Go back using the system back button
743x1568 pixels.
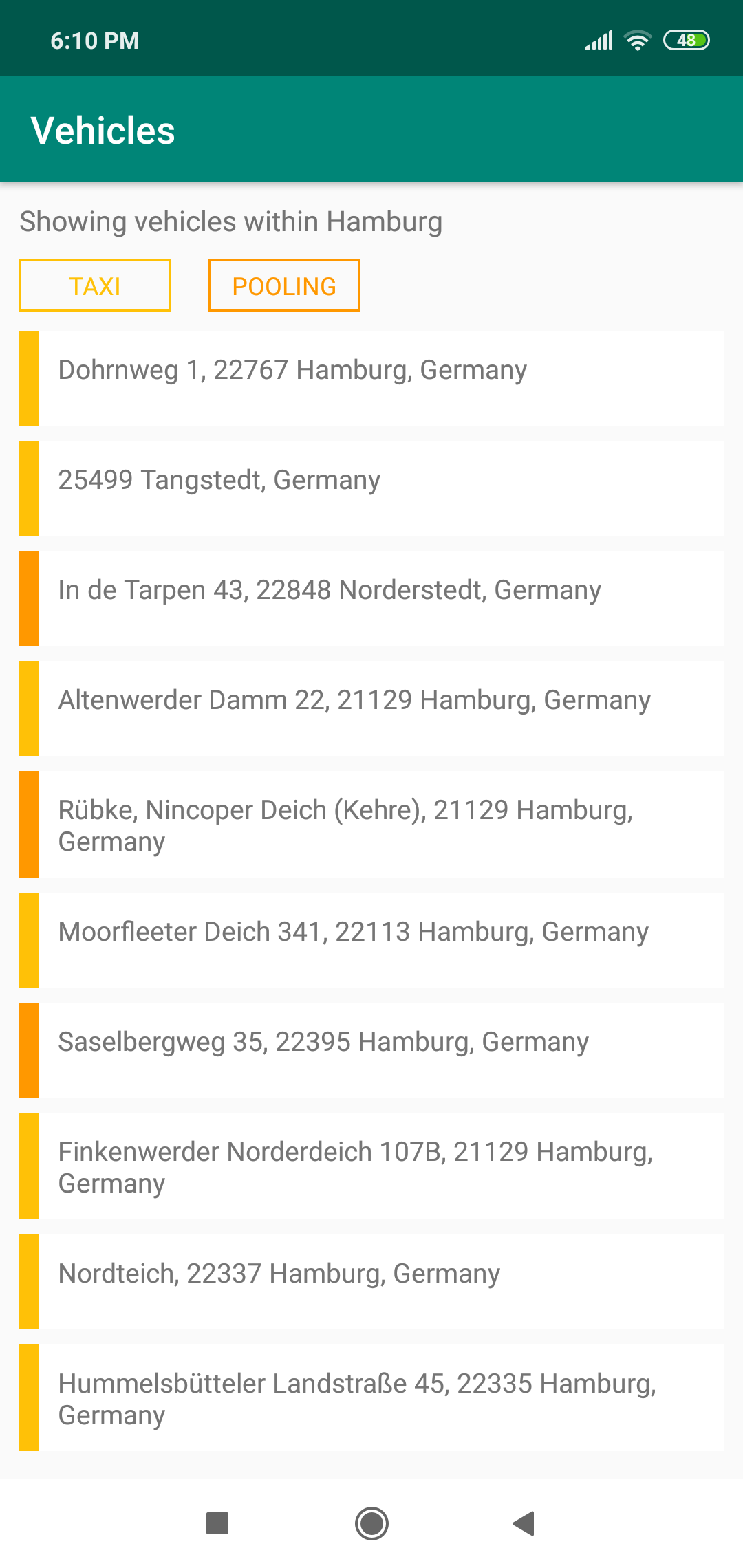tap(524, 1523)
